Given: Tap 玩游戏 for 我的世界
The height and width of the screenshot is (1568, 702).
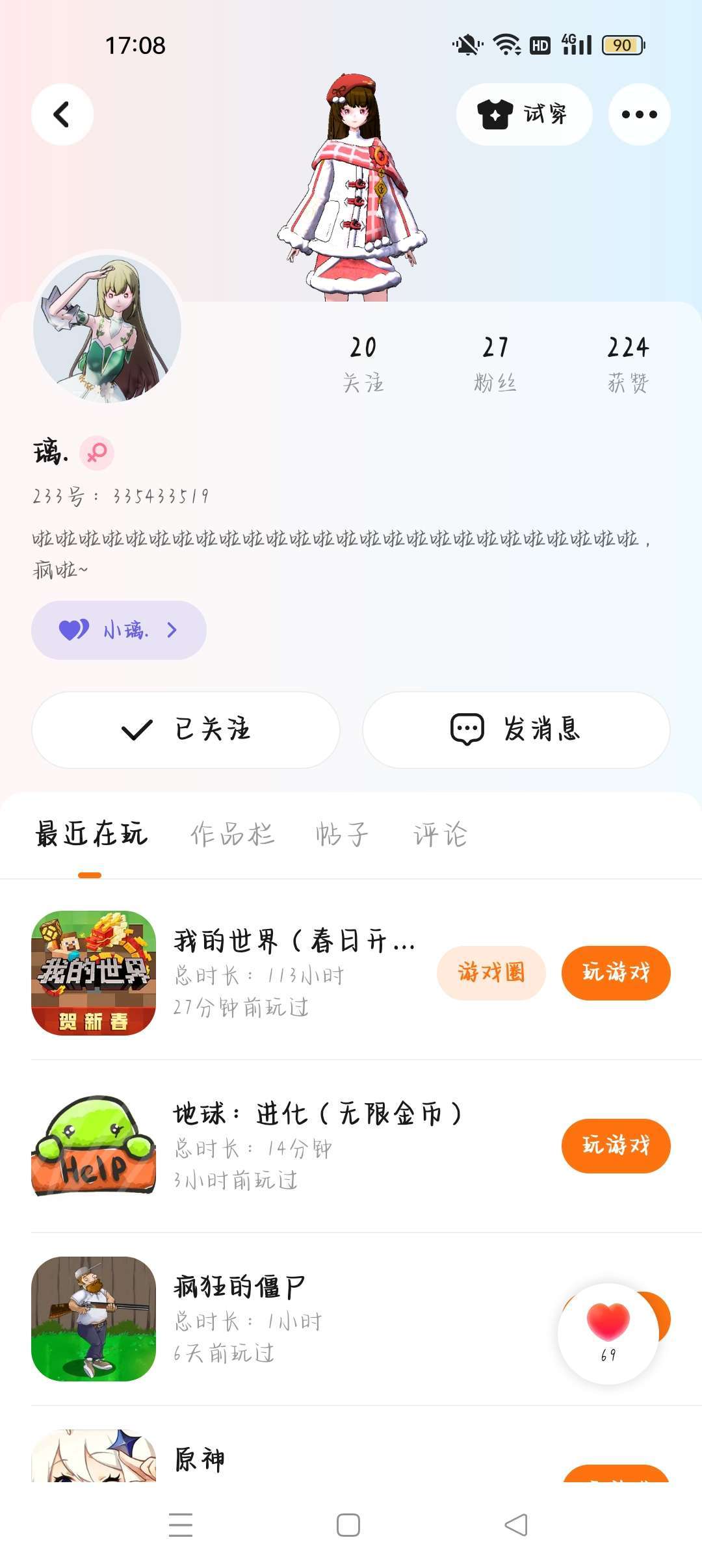Looking at the screenshot, I should (x=616, y=973).
